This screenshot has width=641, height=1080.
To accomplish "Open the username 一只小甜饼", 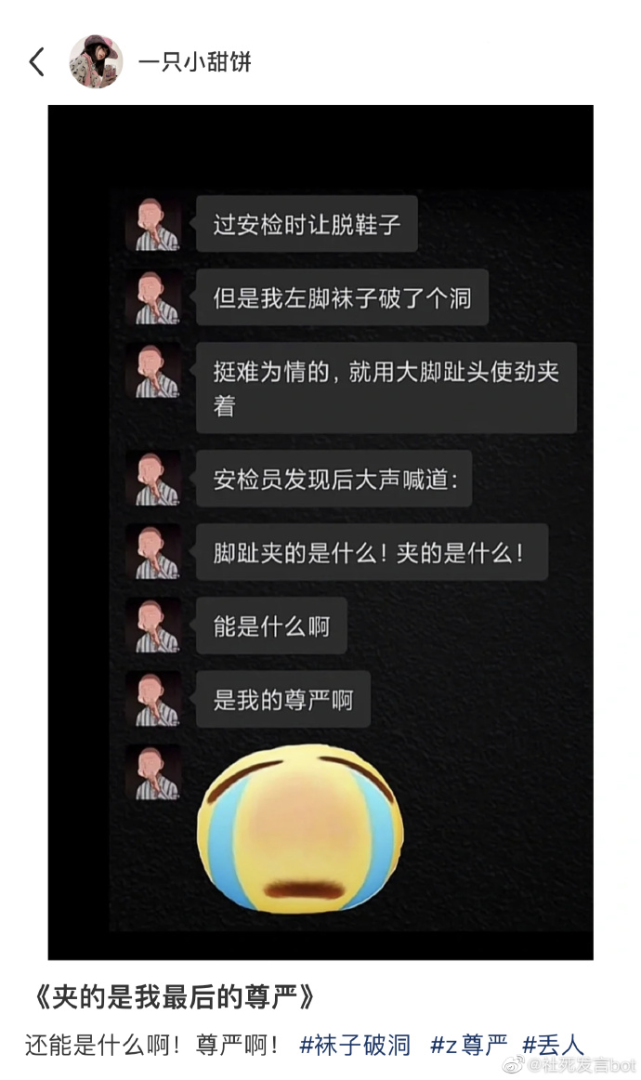I will point(194,62).
